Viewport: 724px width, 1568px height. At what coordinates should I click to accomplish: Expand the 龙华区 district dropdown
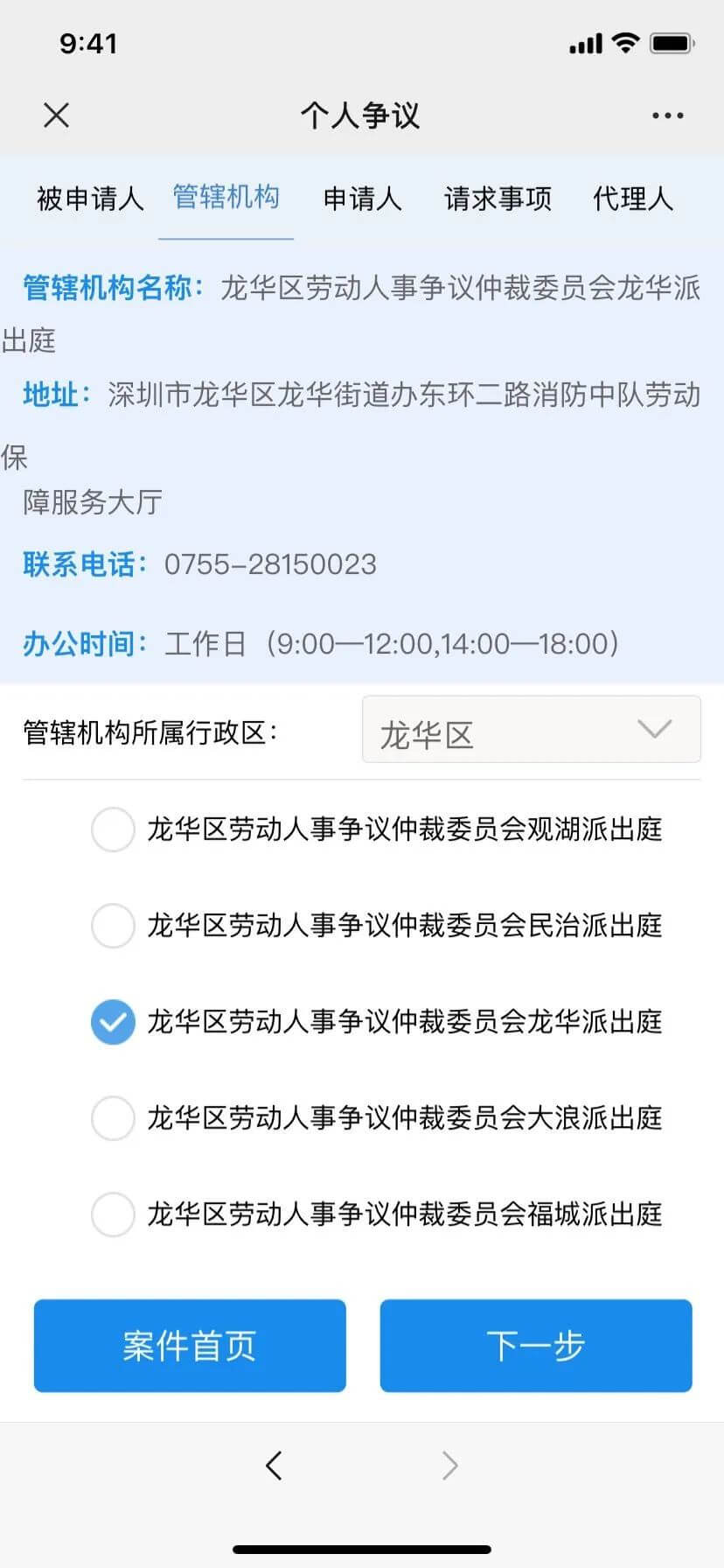tap(531, 730)
